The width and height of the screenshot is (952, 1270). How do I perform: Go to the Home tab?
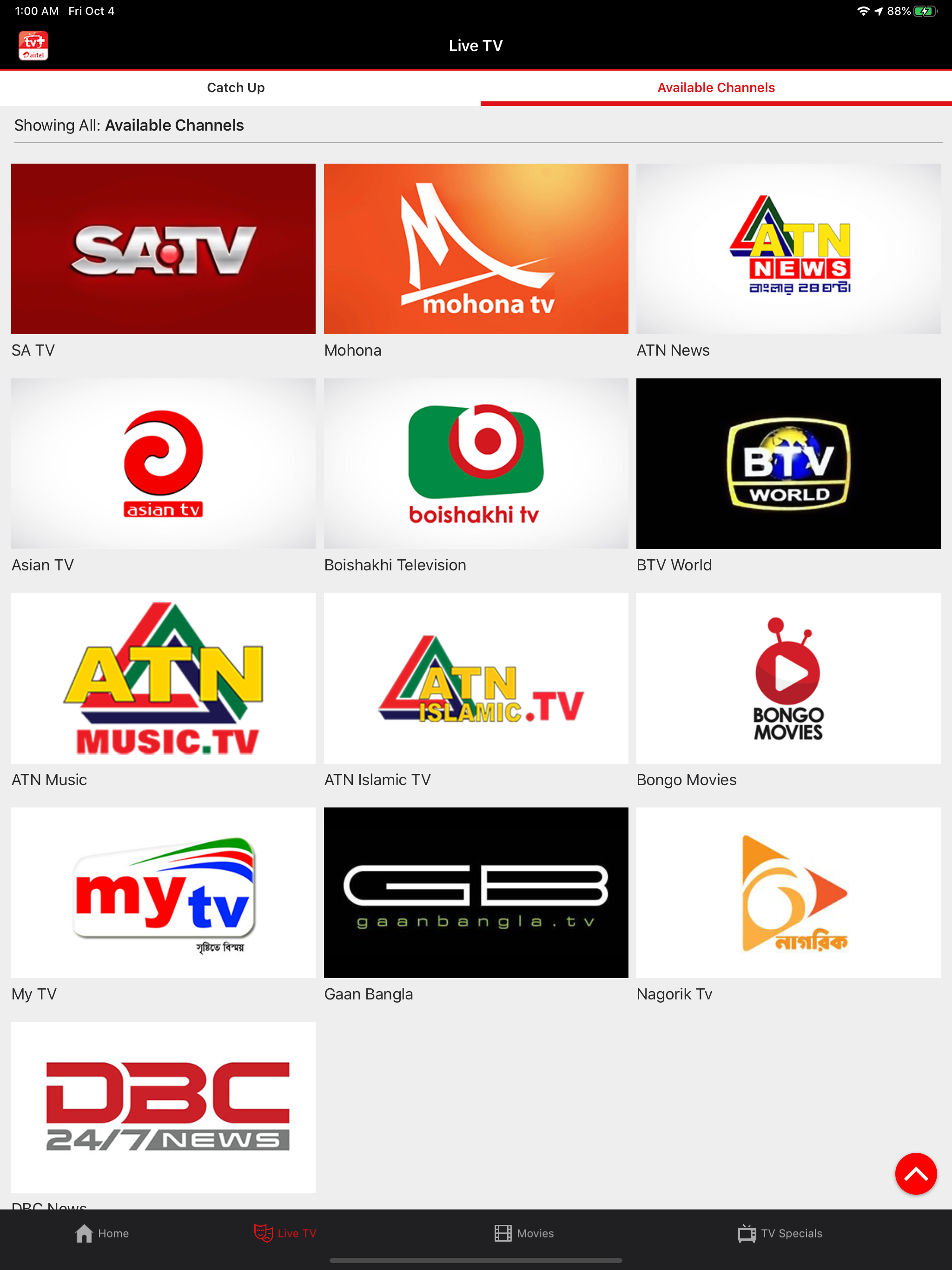pyautogui.click(x=102, y=1233)
